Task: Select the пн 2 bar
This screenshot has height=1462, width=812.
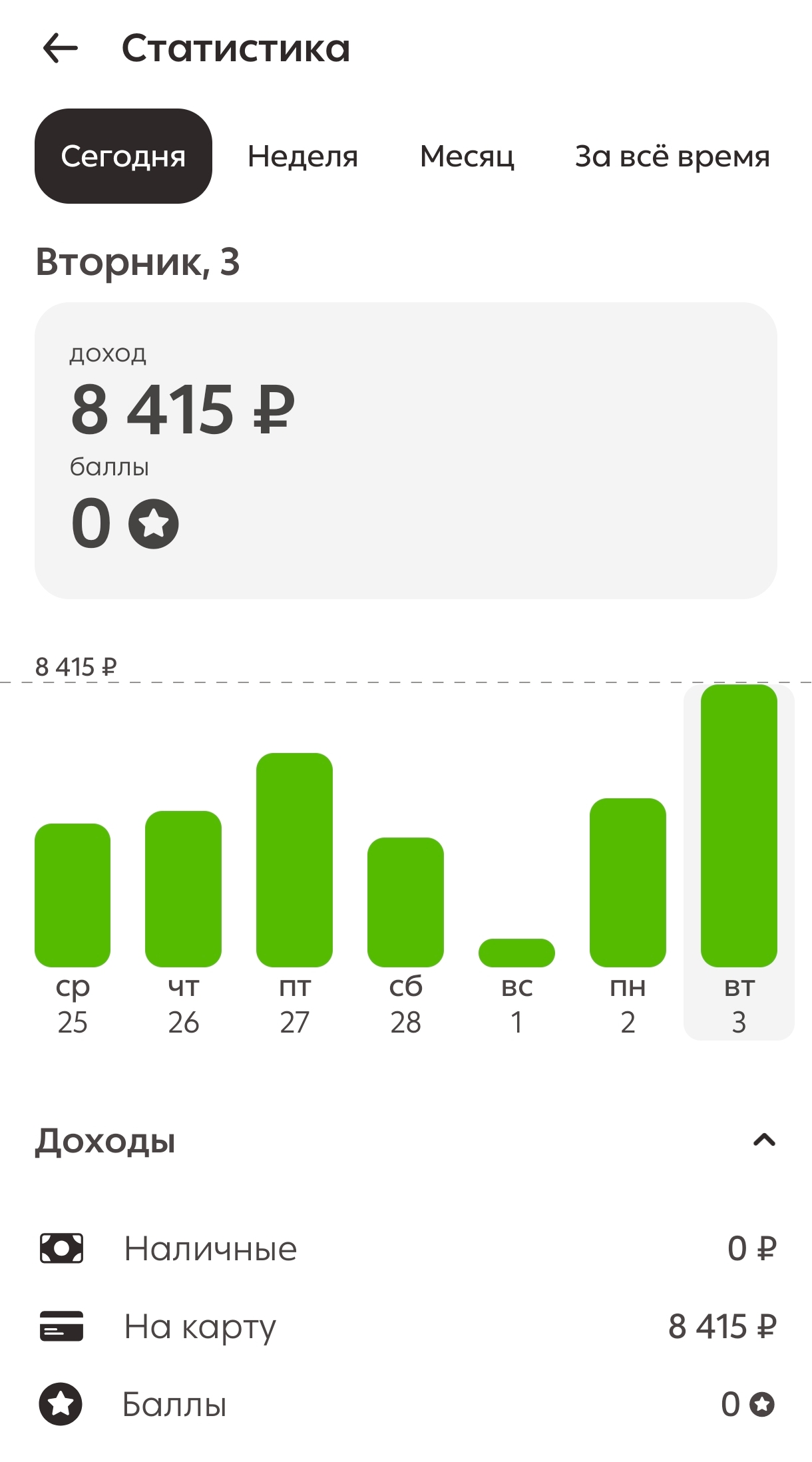Action: 628,882
